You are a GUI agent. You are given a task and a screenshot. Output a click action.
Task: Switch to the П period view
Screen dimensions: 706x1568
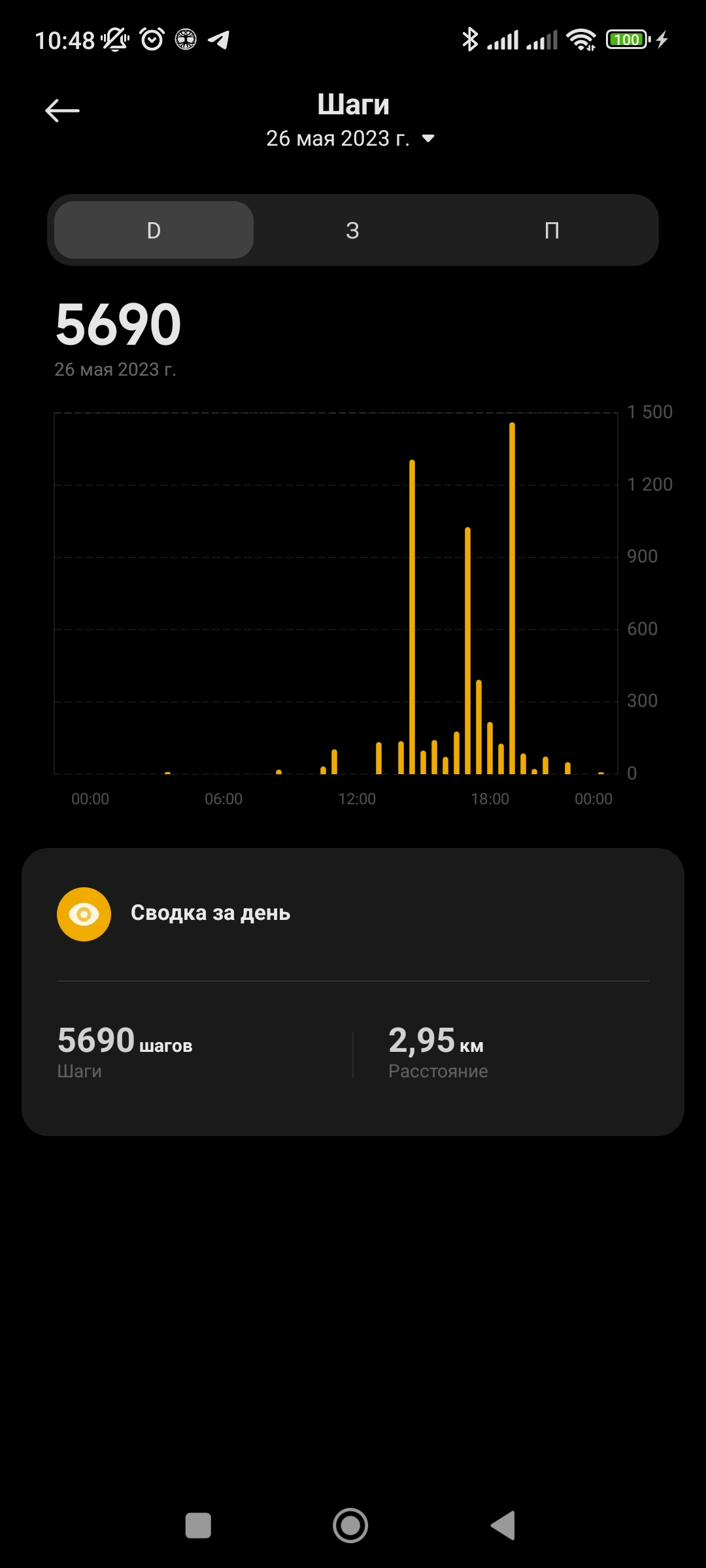coord(552,230)
